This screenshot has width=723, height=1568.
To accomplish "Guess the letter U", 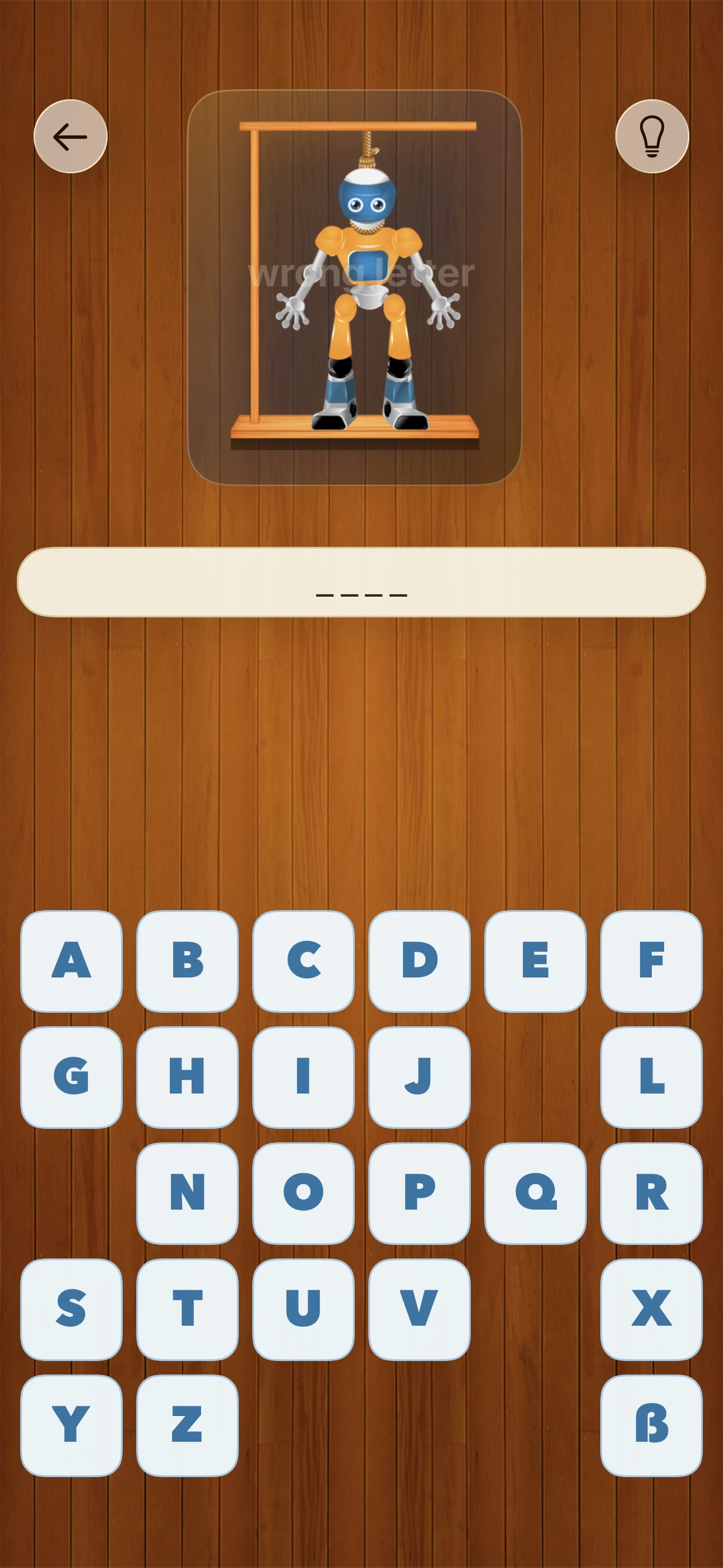I will tap(303, 1309).
